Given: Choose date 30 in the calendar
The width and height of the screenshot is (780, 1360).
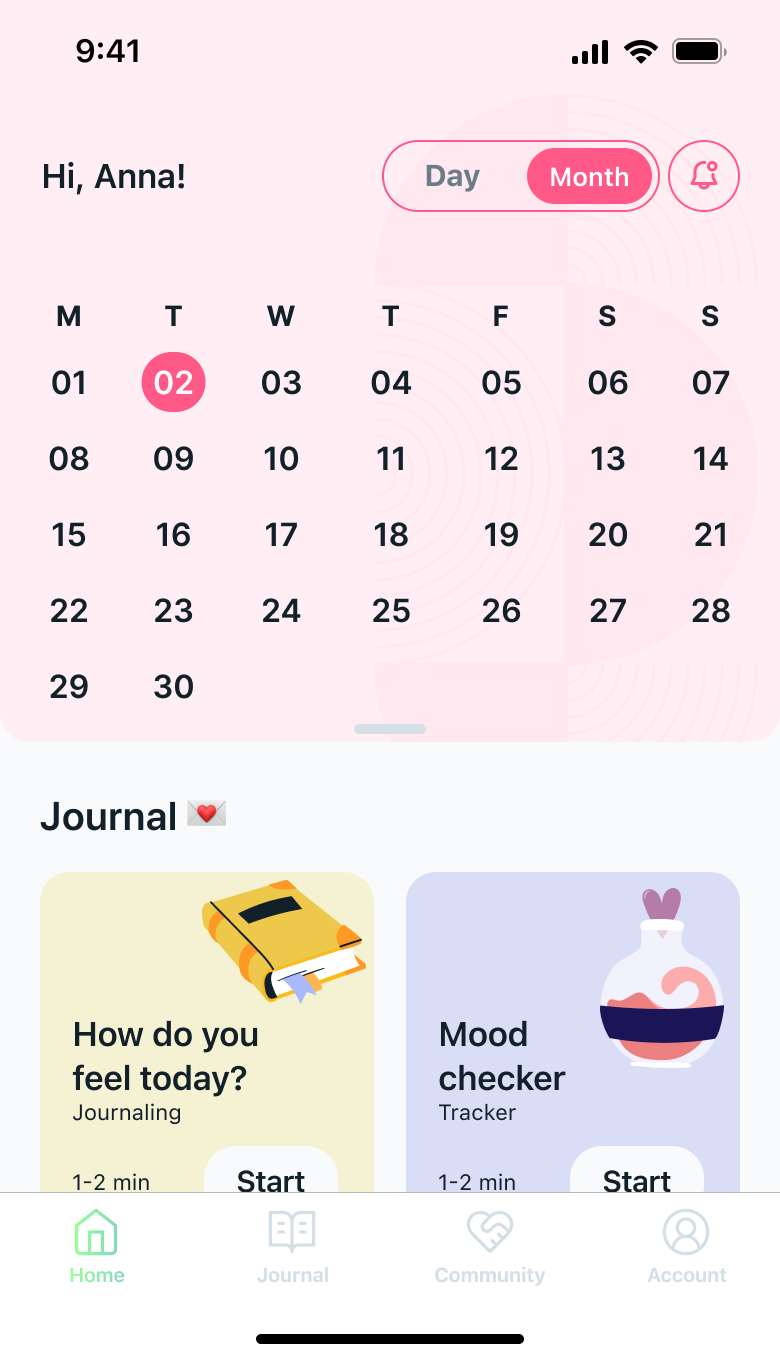Looking at the screenshot, I should [x=173, y=687].
